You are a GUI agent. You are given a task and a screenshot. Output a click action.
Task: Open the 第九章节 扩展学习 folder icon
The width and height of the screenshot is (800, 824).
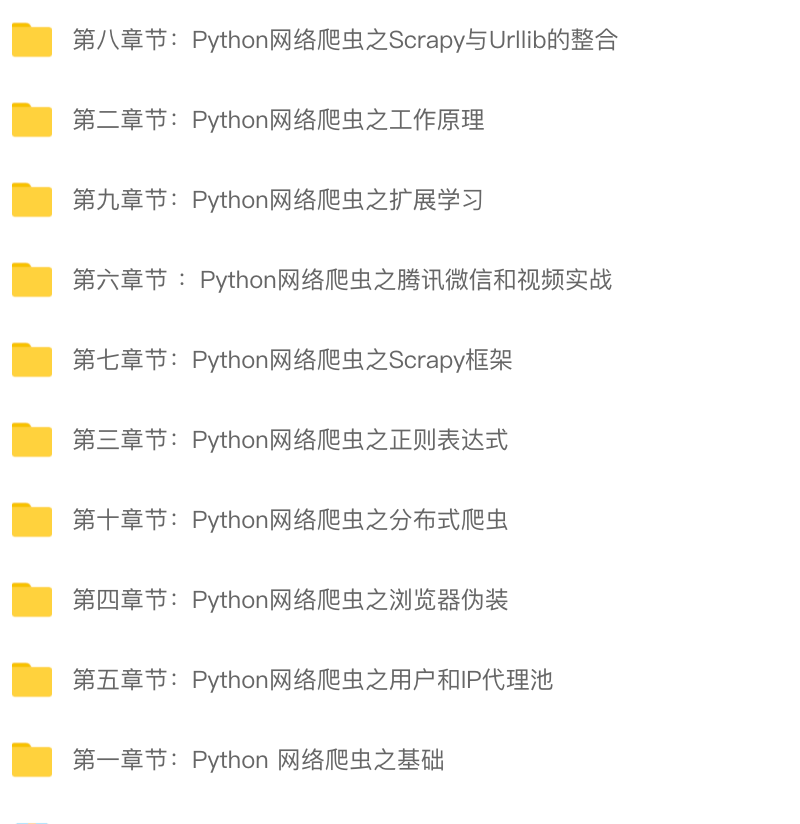(31, 200)
